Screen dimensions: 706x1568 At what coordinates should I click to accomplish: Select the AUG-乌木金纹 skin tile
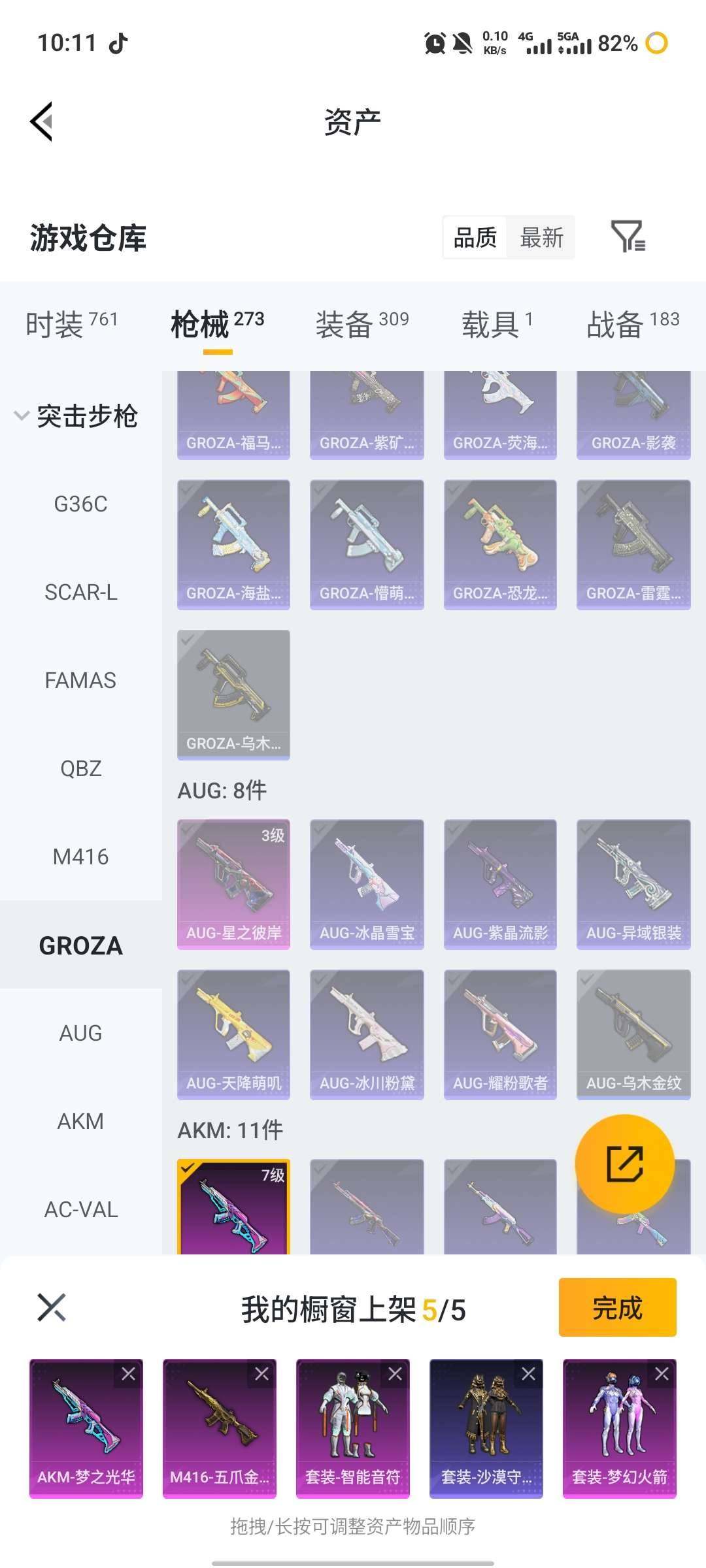click(x=633, y=1034)
